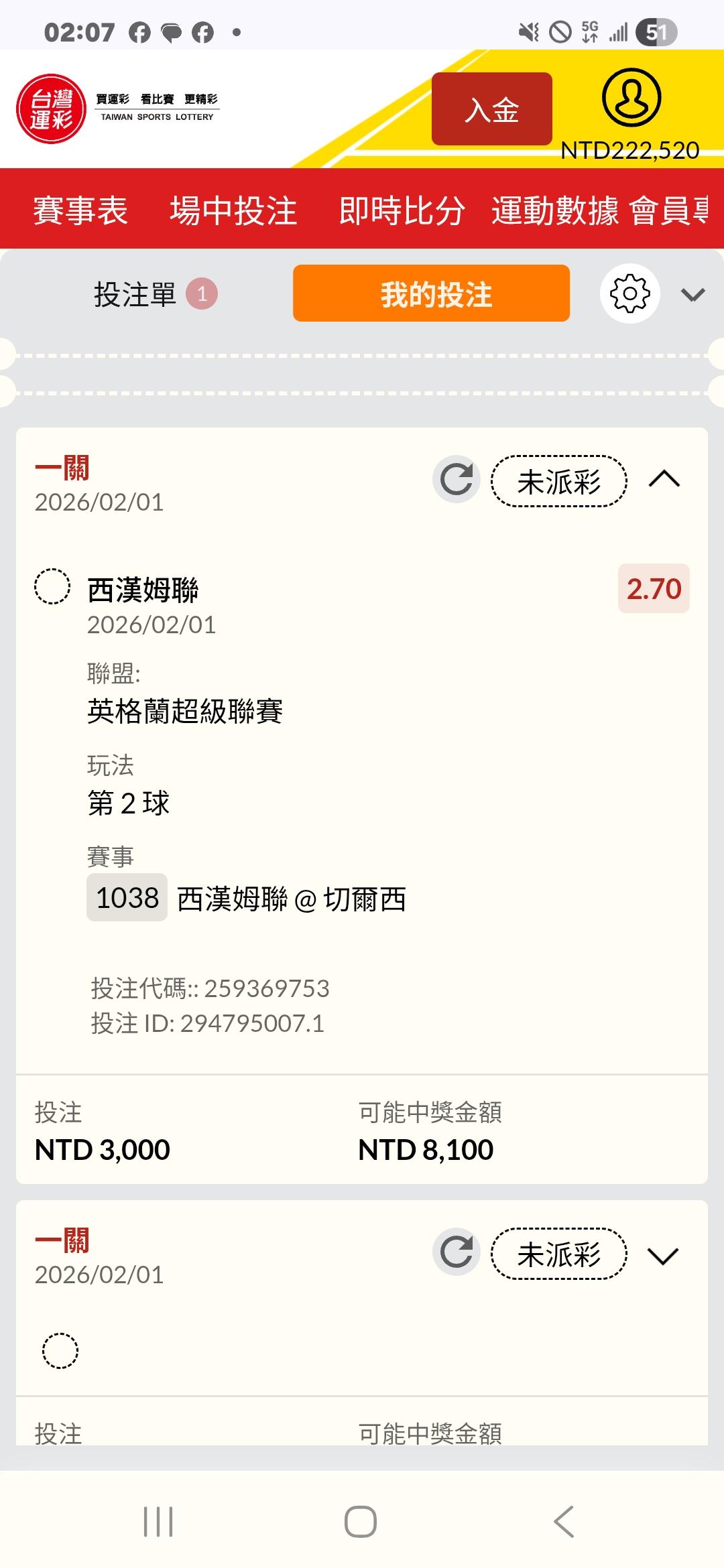724x1568 pixels.
Task: Go to 即時比分 live scores tab
Action: pos(402,210)
